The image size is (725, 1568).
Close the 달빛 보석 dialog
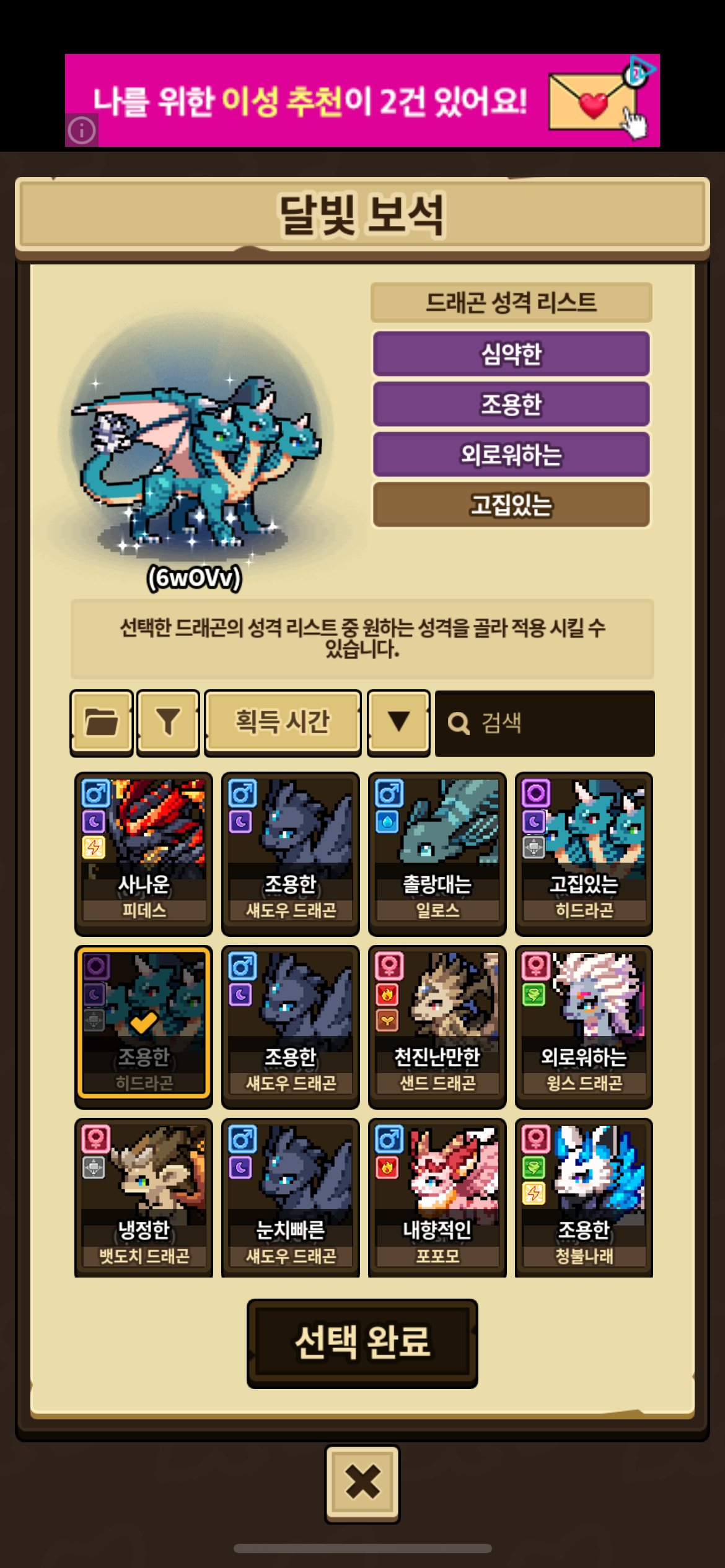pos(362,1484)
